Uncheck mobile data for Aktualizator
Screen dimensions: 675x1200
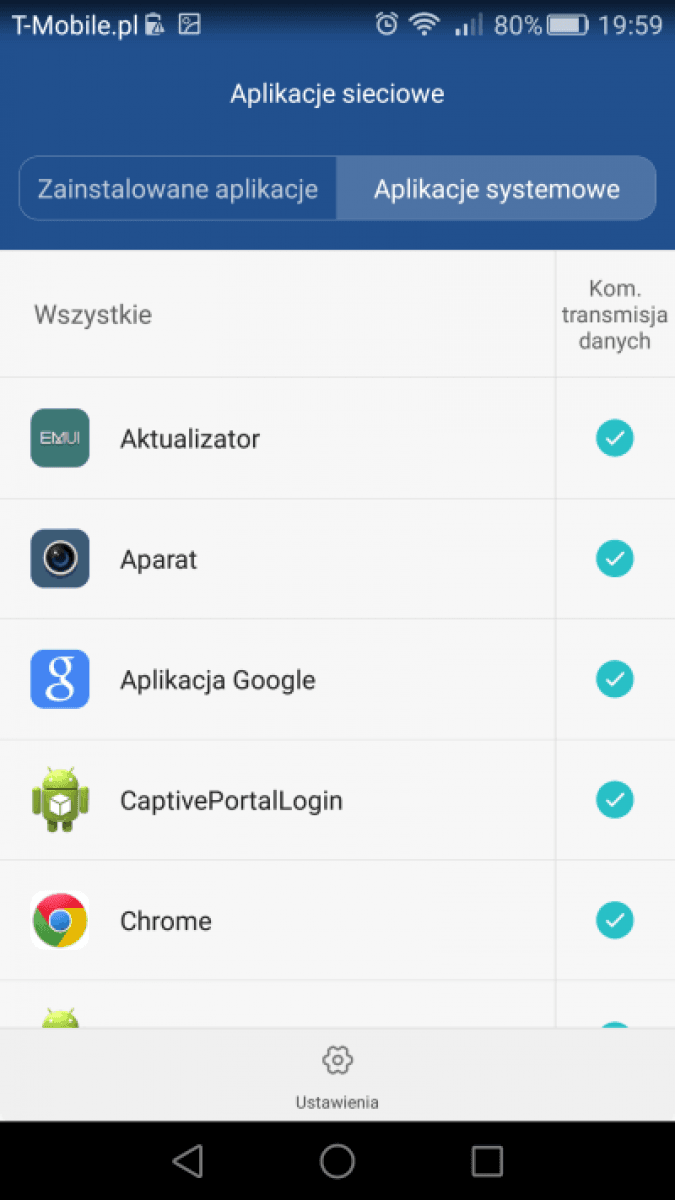(615, 438)
